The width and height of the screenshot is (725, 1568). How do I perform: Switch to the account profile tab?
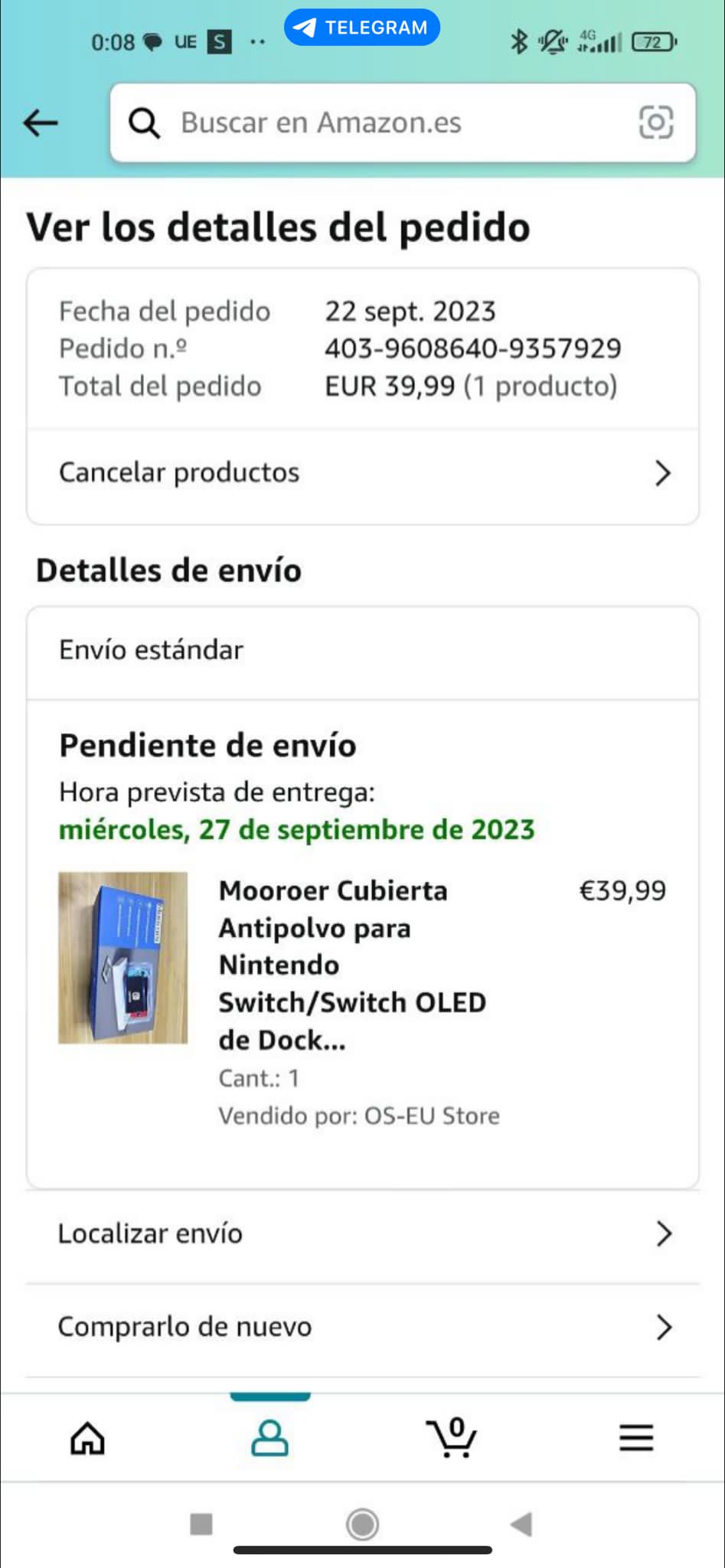pyautogui.click(x=269, y=1438)
